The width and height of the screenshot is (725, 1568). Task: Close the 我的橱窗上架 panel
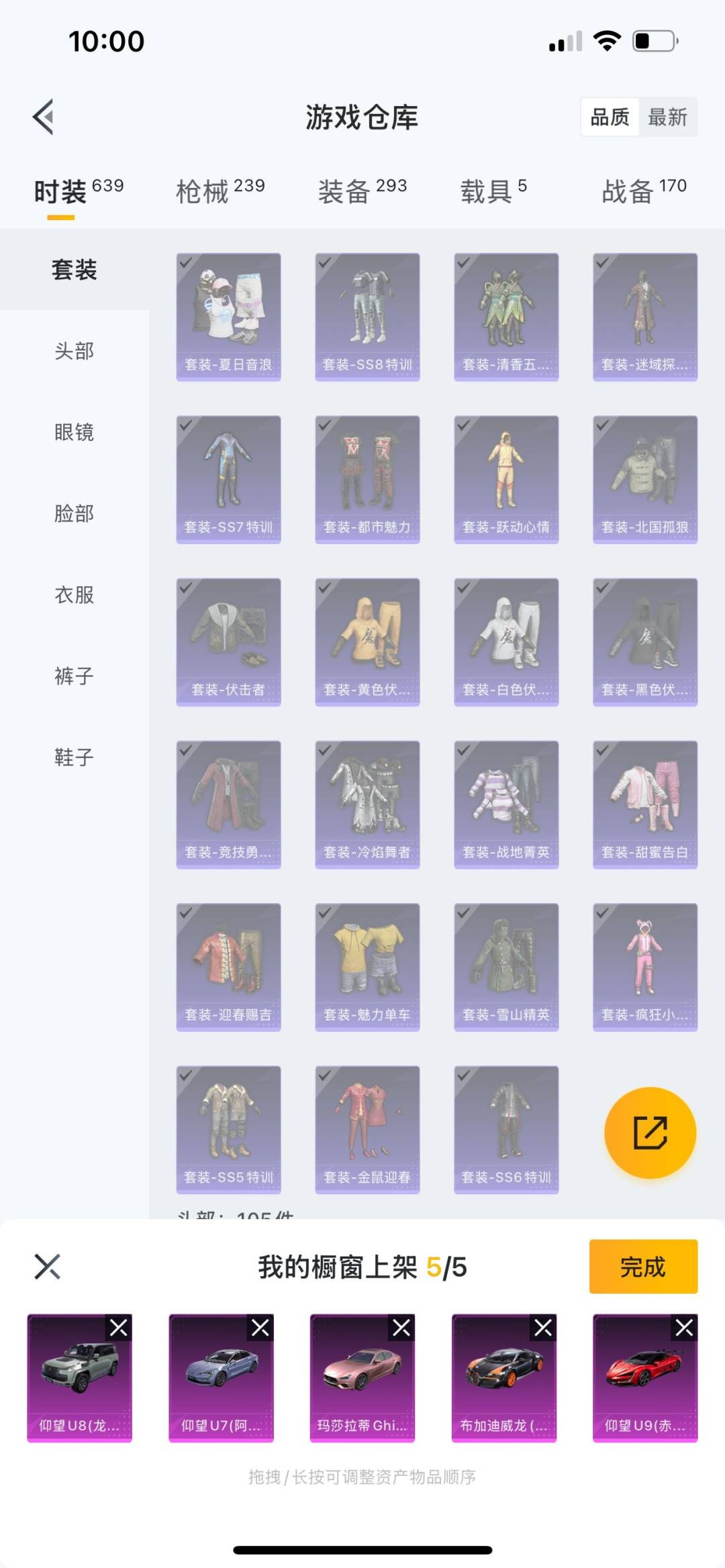tap(47, 1267)
